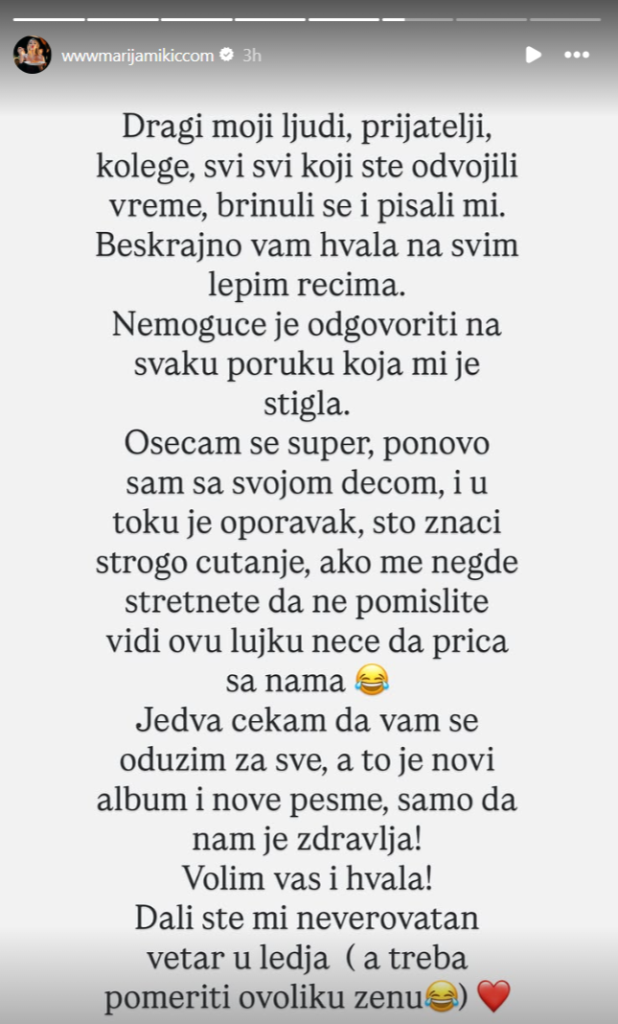
Task: Open the three-dot more options menu
Action: coord(577,56)
